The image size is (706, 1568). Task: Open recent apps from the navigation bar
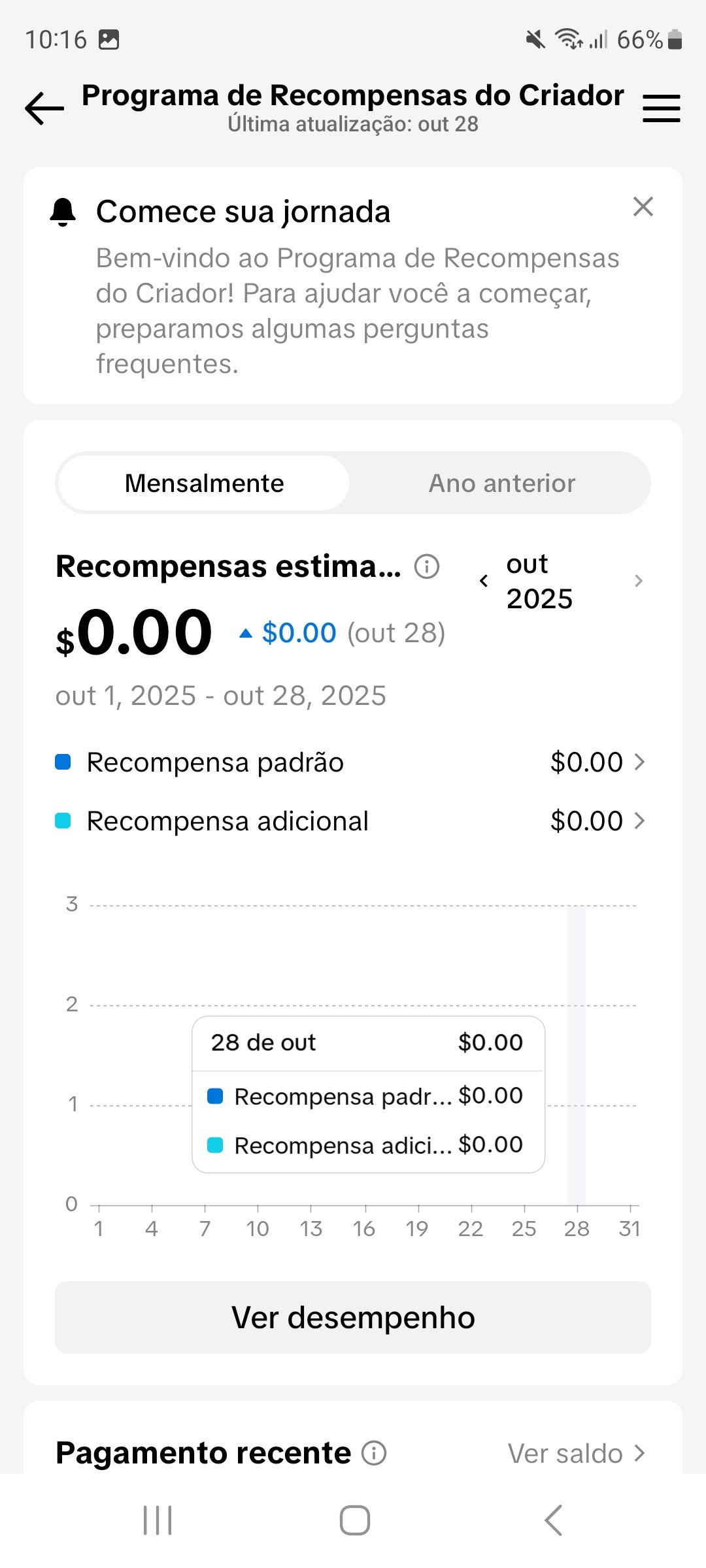click(158, 1520)
